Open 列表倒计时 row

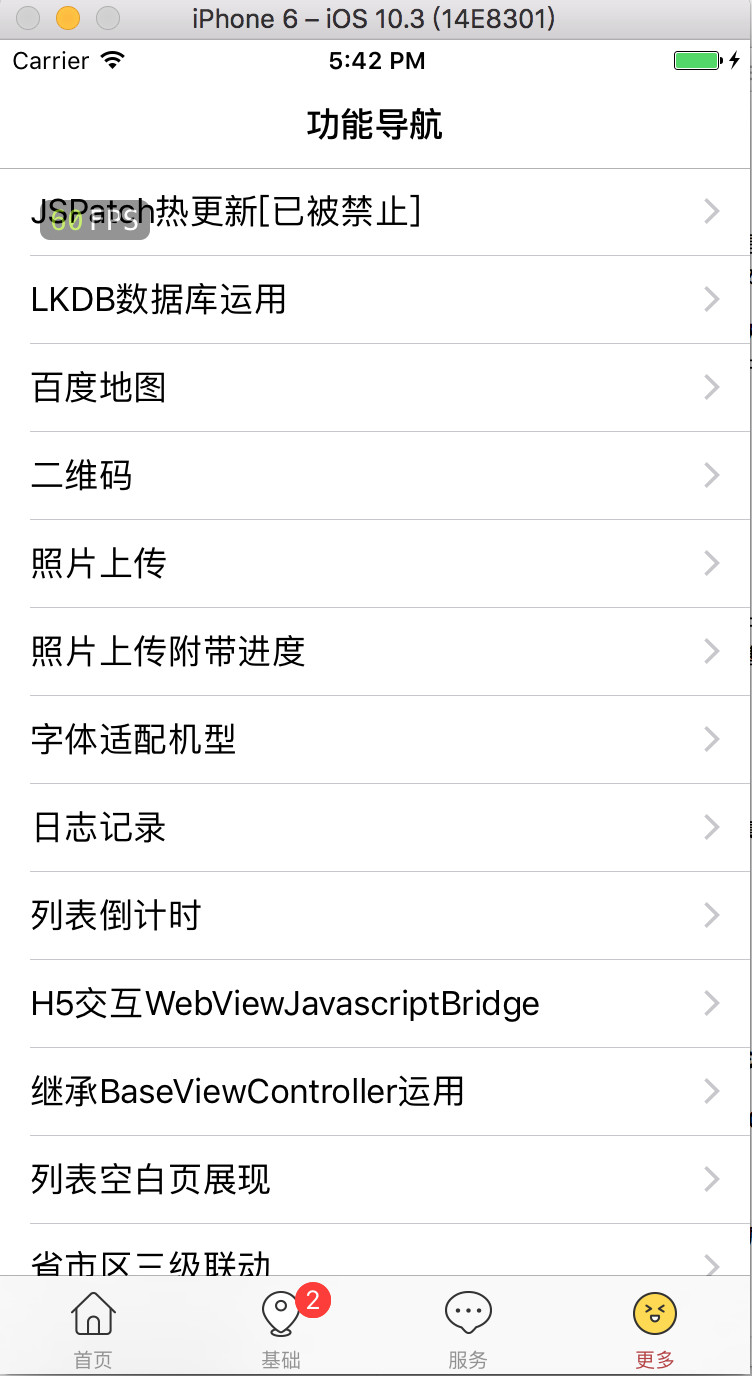pos(375,915)
